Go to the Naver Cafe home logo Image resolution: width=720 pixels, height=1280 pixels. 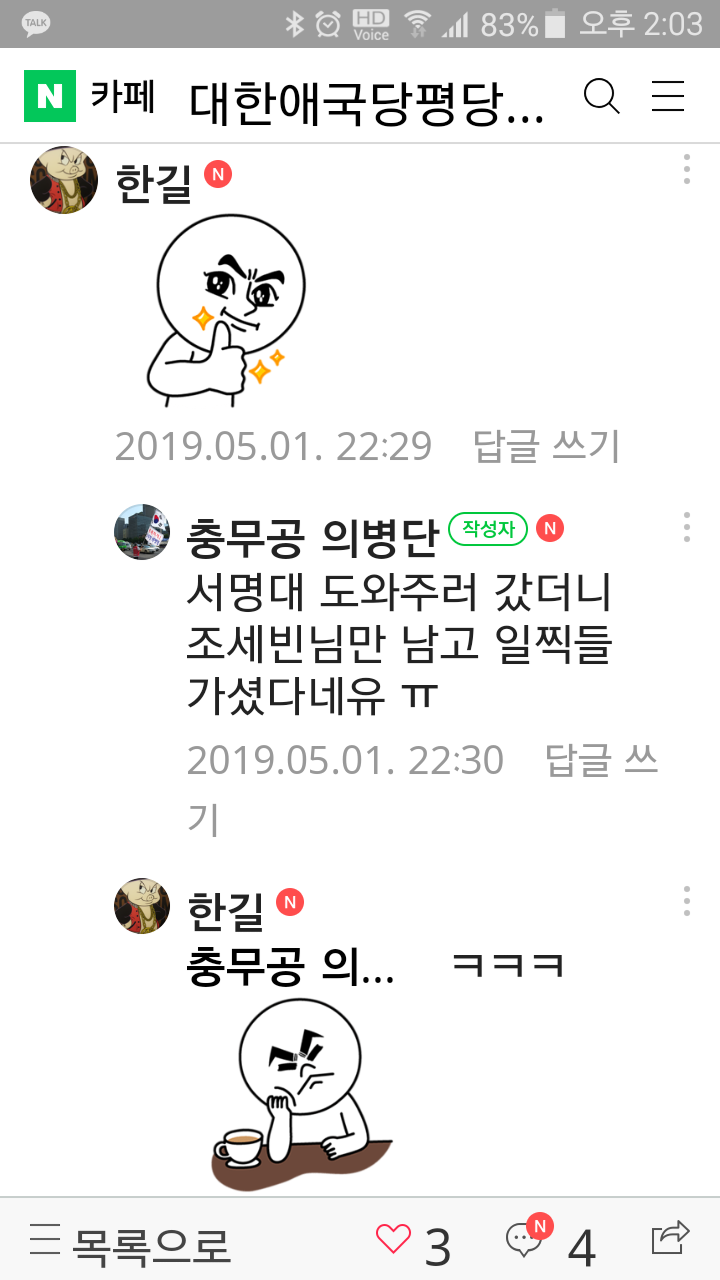pos(50,97)
